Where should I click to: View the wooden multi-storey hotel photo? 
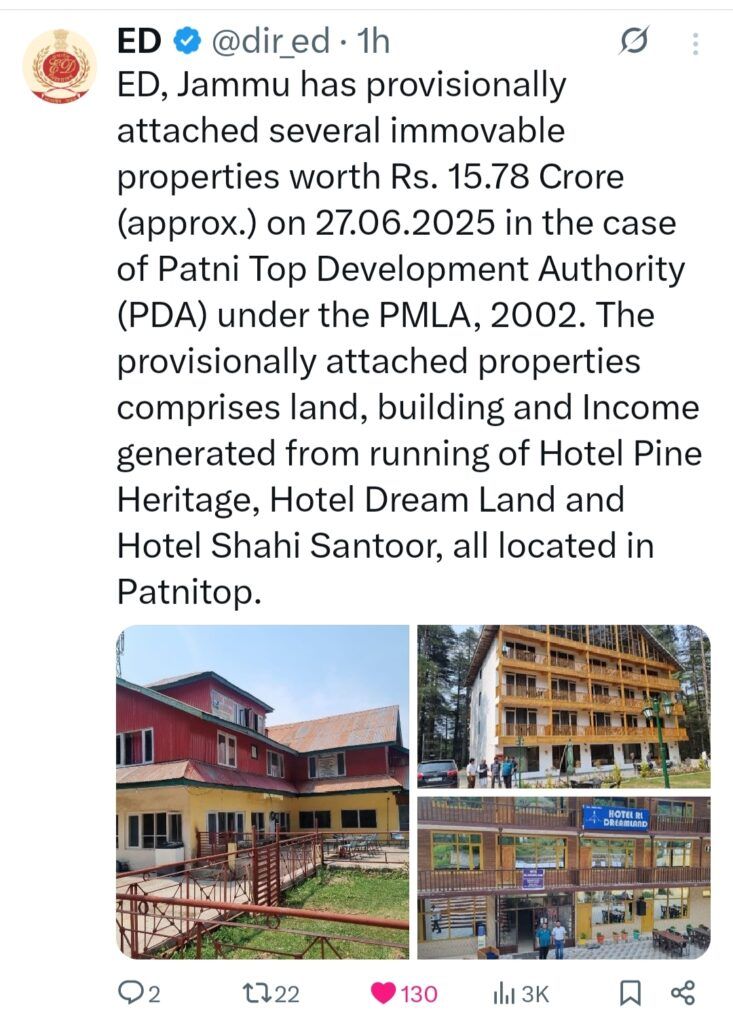563,707
